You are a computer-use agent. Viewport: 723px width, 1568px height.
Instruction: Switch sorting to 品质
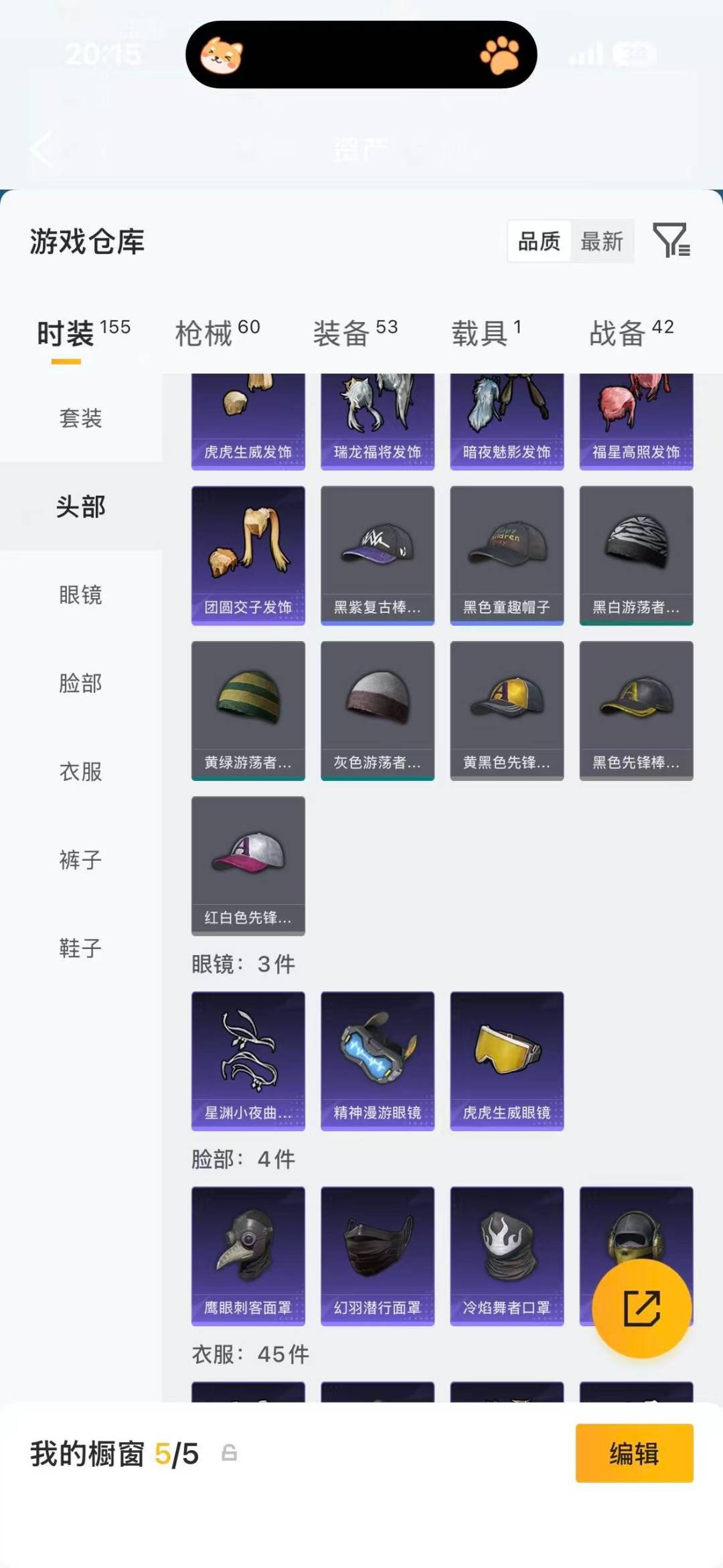pyautogui.click(x=540, y=242)
